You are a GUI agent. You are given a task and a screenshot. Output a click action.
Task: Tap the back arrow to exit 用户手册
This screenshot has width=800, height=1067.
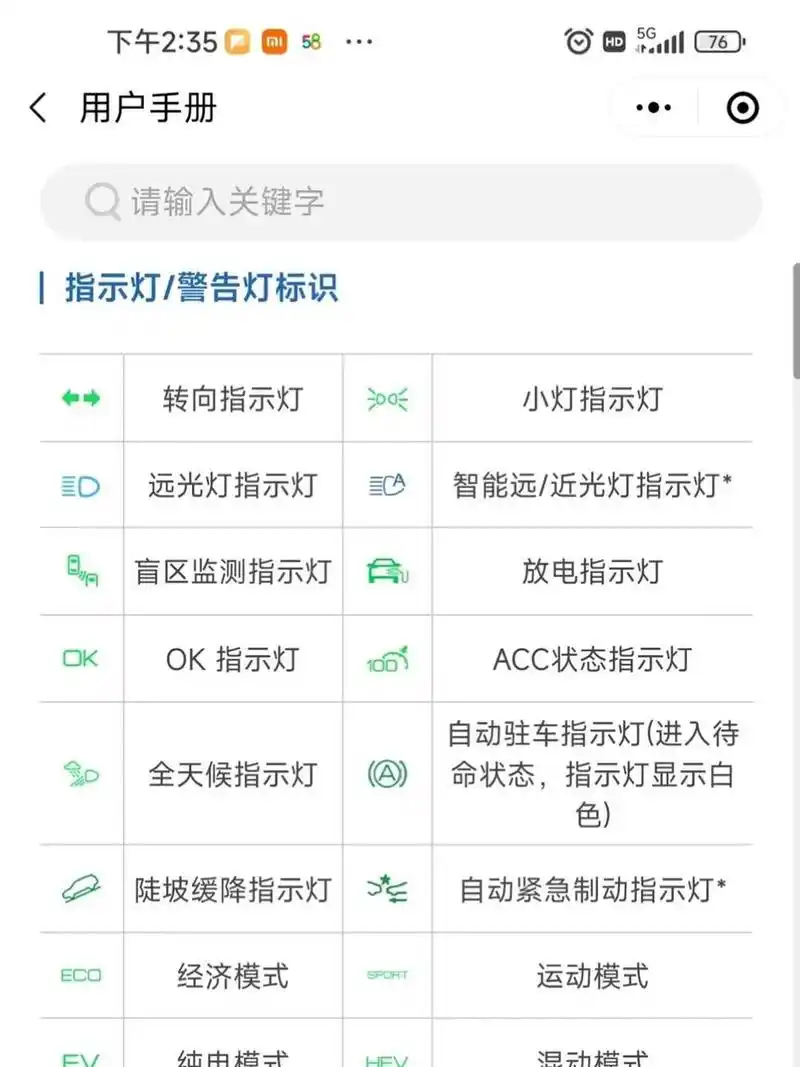point(37,106)
